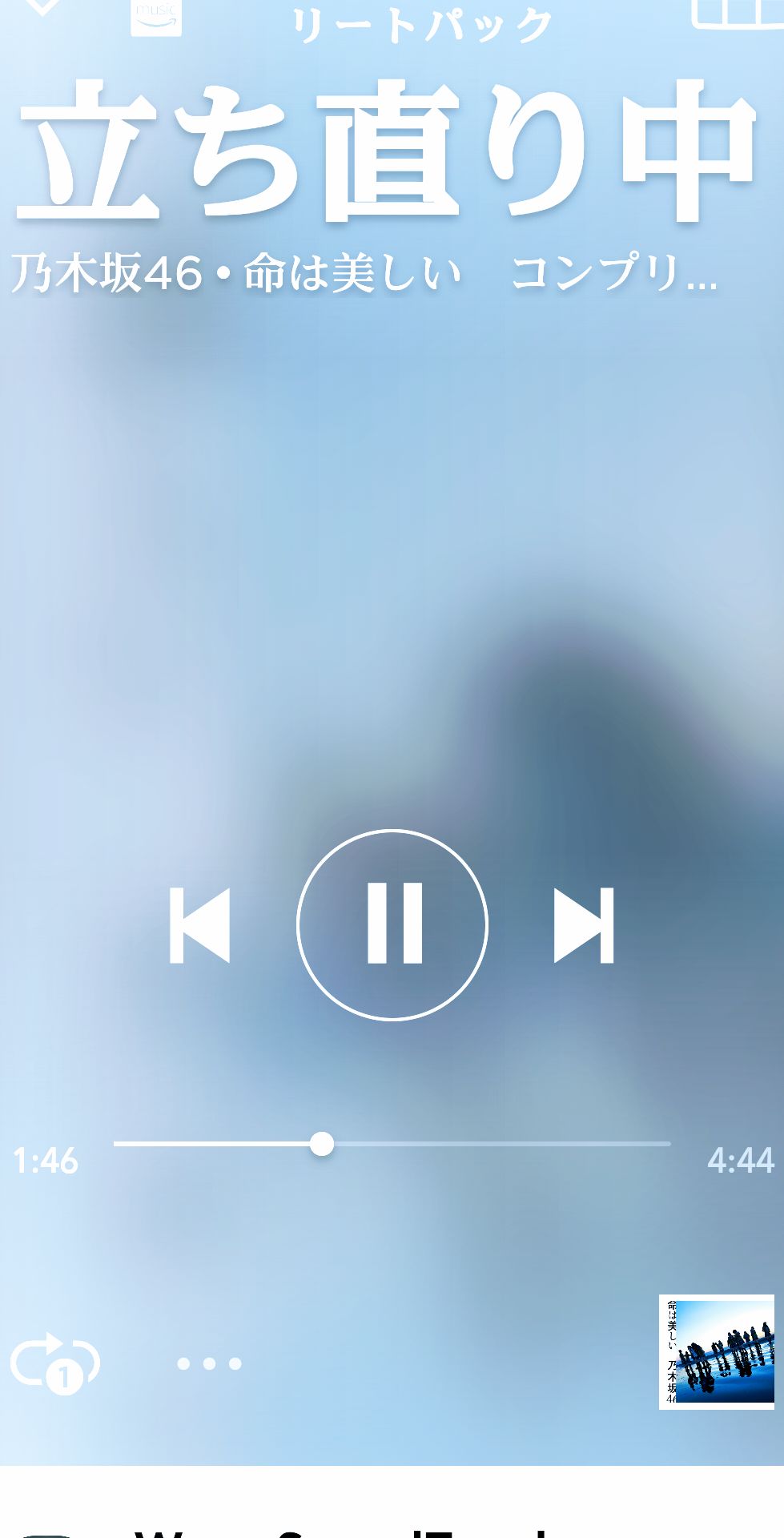Viewport: 784px width, 1538px height.
Task: Open the 命は美しい album cover thumbnail
Action: pos(717,1352)
